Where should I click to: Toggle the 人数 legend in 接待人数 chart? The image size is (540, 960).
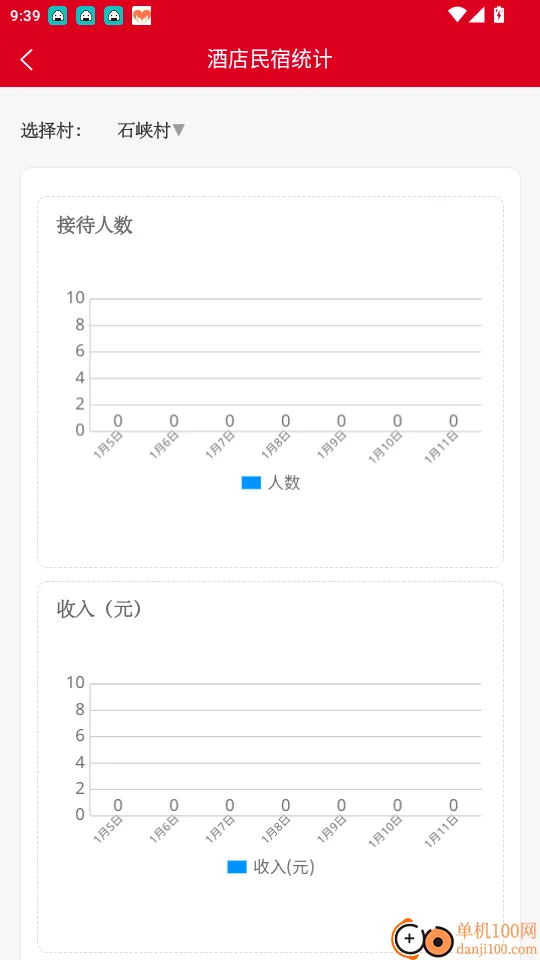click(271, 482)
